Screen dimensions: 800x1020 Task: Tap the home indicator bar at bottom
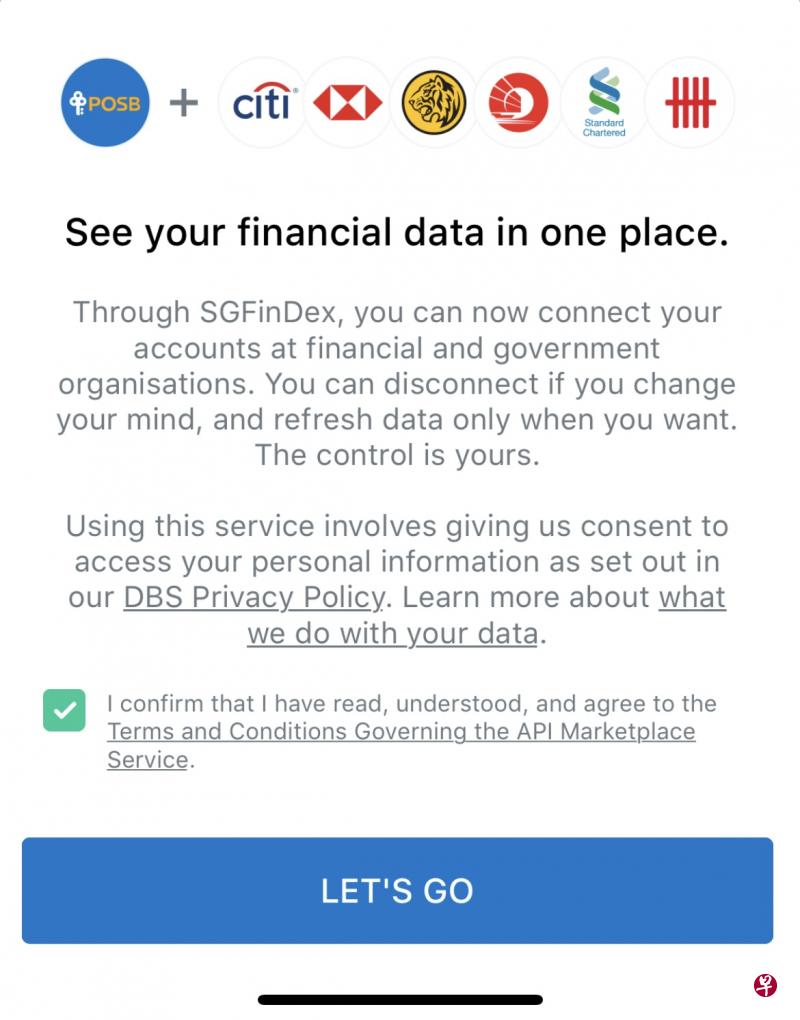[400, 998]
